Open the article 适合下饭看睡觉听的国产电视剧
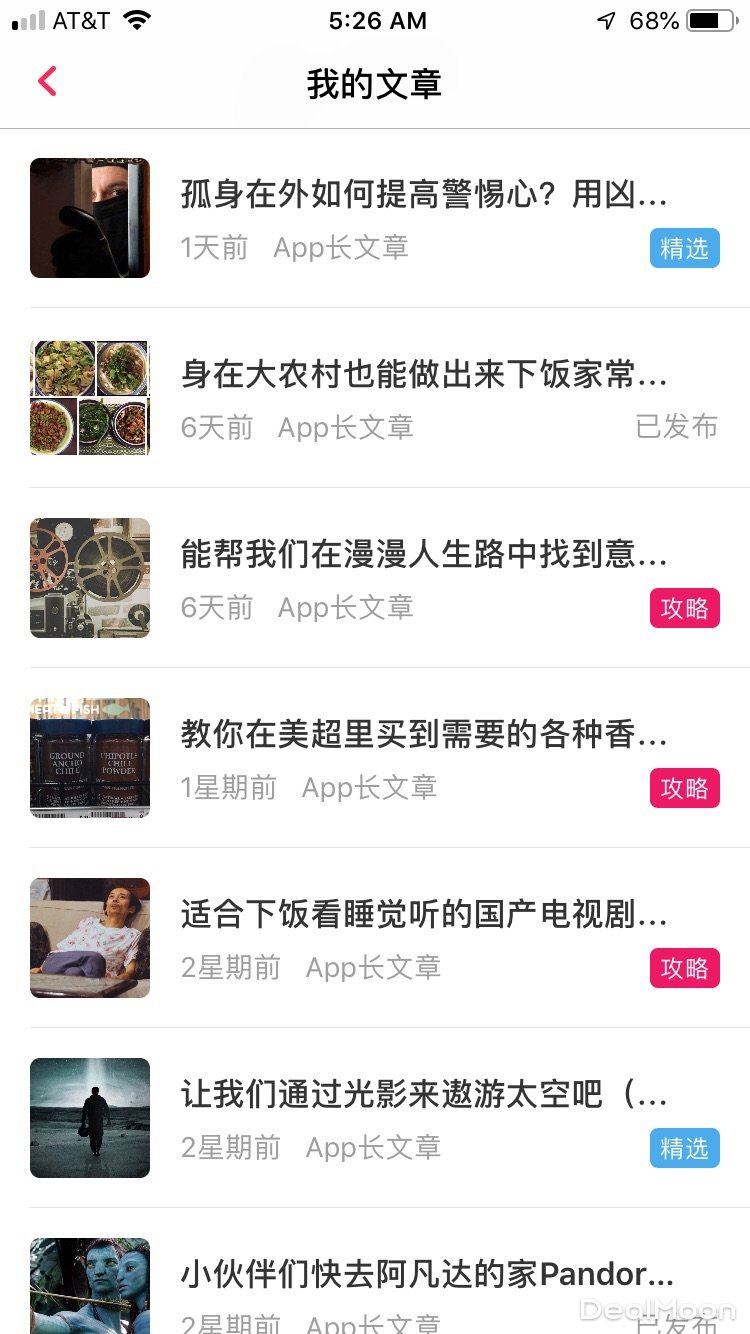 (423, 915)
